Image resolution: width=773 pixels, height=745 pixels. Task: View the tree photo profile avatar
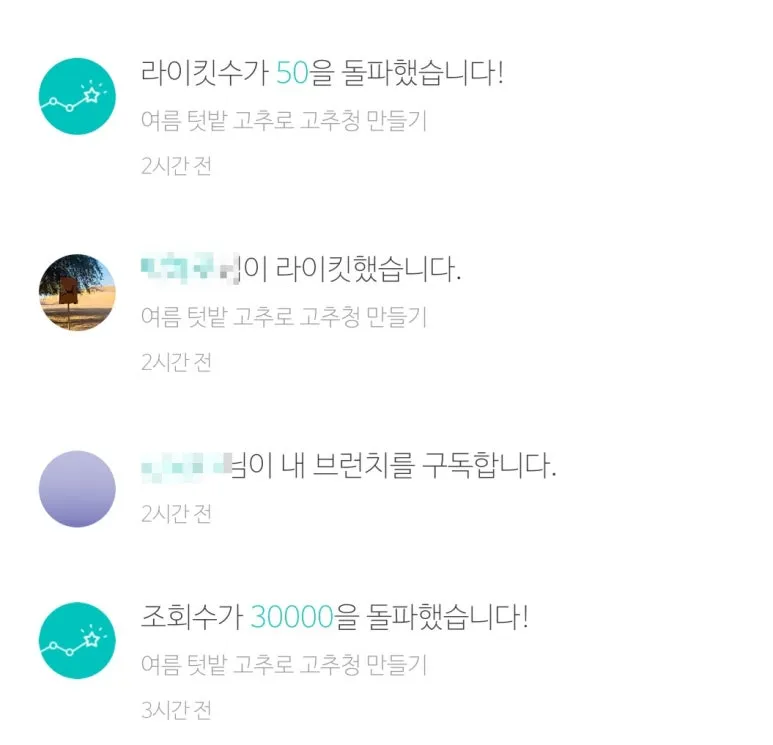77,292
